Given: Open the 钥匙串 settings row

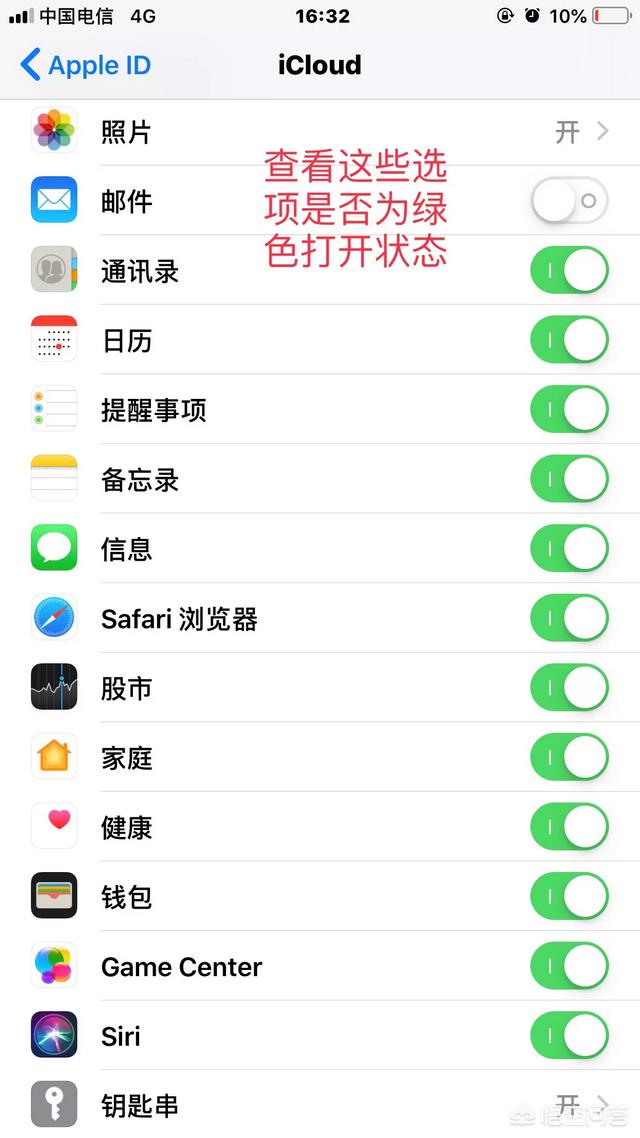Looking at the screenshot, I should click(x=320, y=1104).
